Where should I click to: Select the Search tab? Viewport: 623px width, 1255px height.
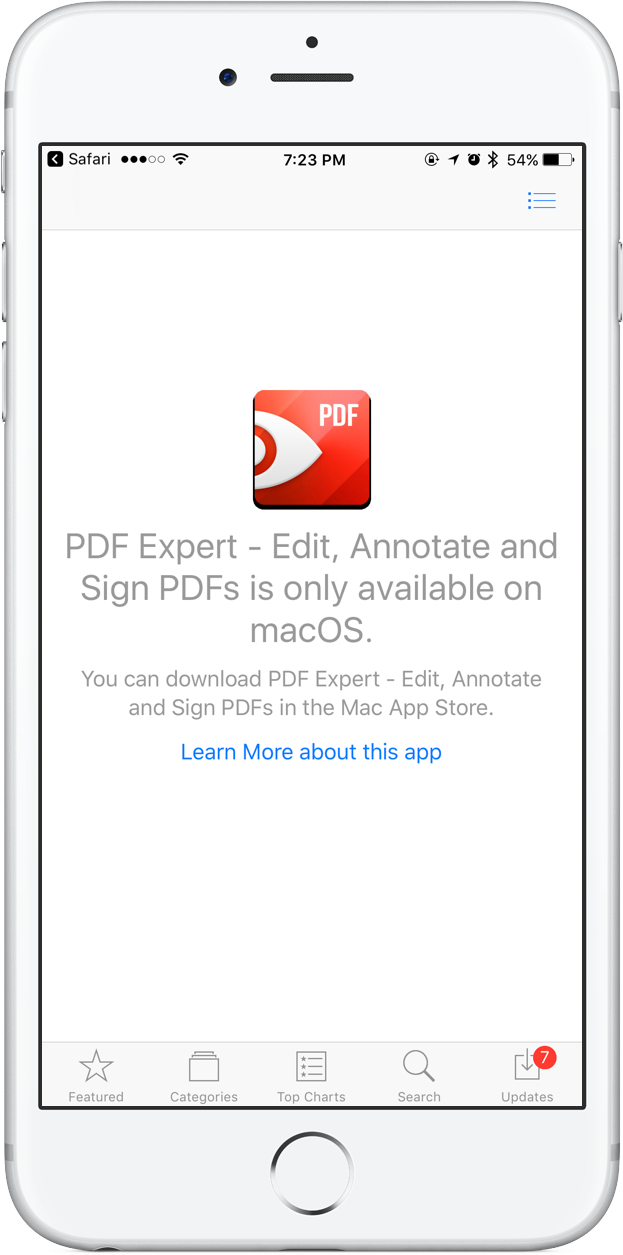tap(418, 1076)
